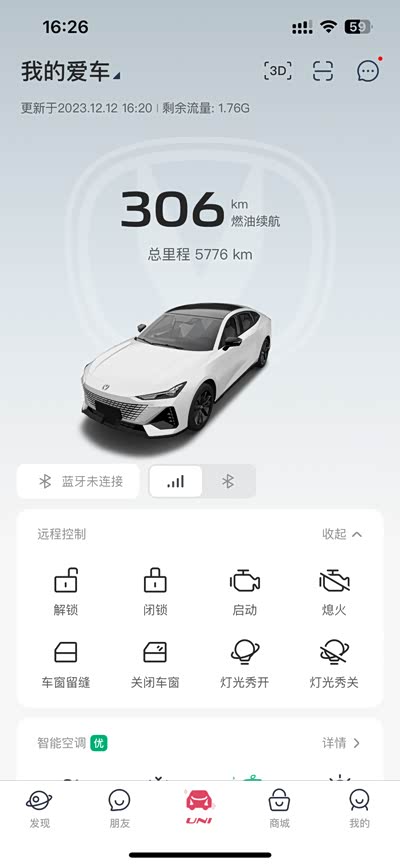Go to the 商城 tab

pos(280,809)
